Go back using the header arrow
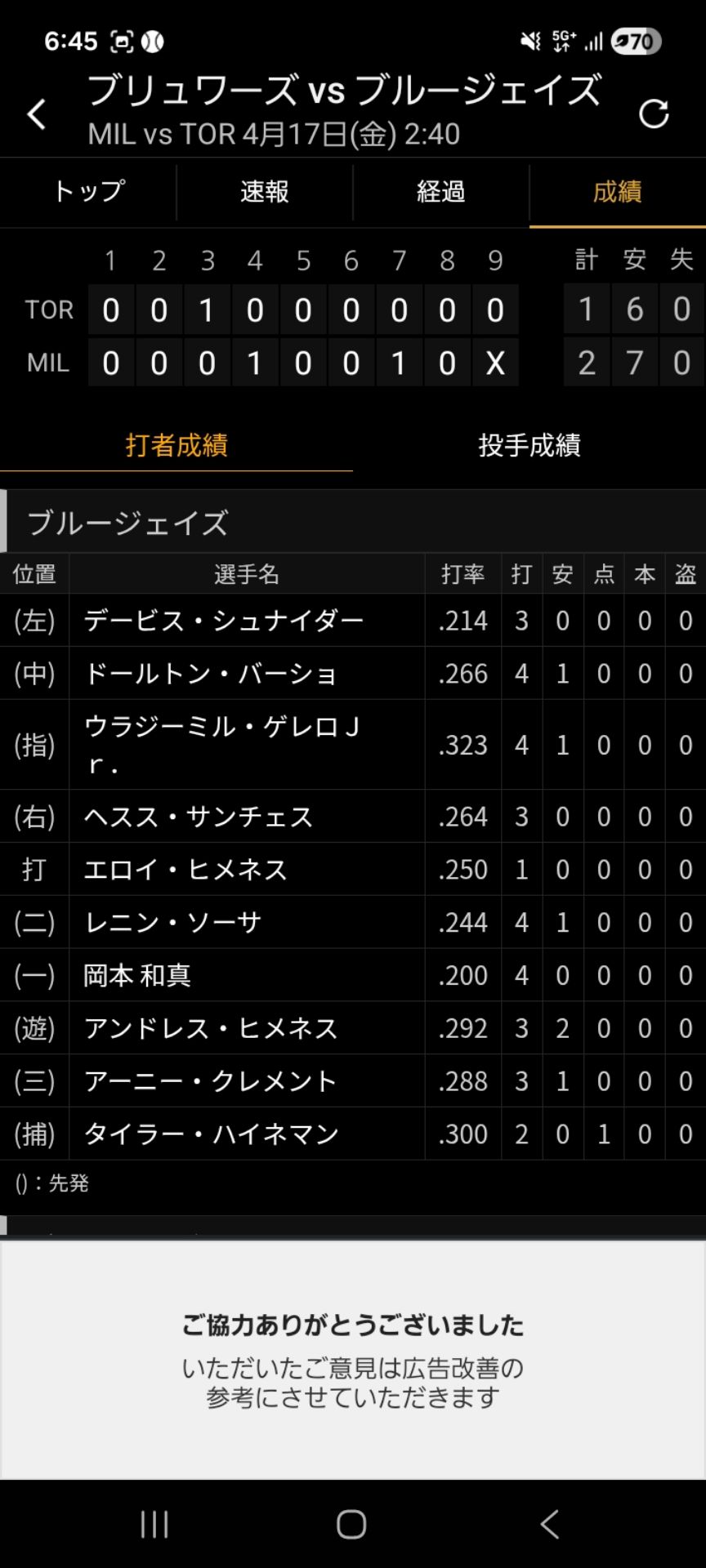This screenshot has width=706, height=1568. pos(37,114)
